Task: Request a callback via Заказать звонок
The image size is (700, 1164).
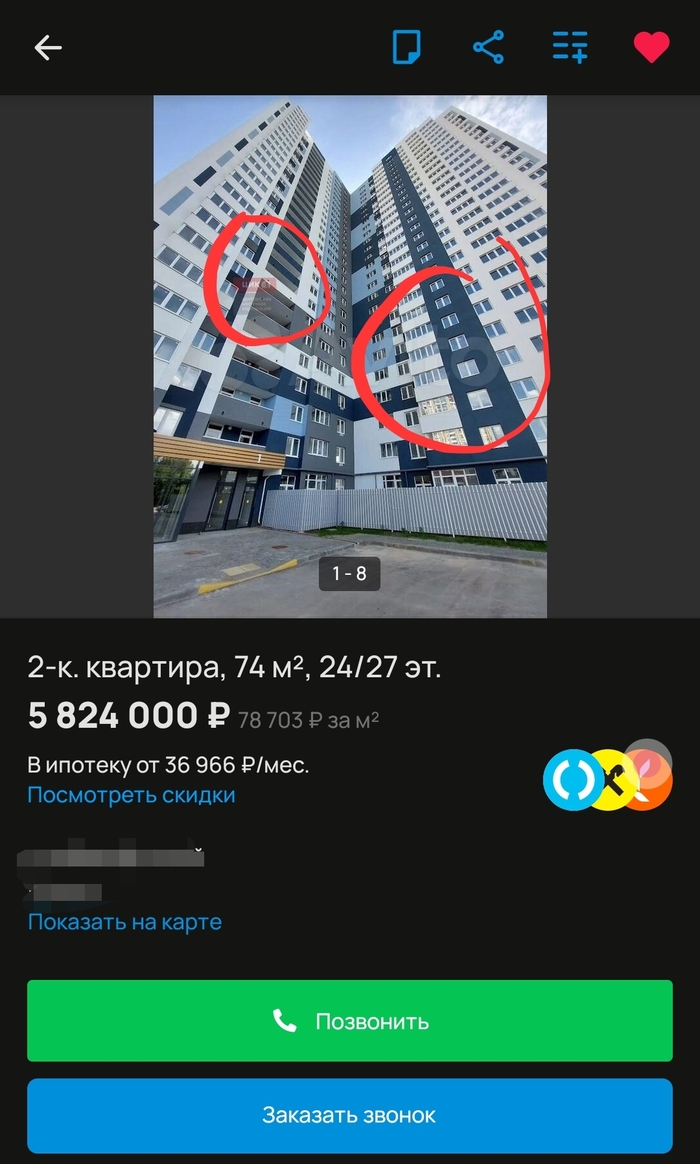Action: pos(350,1115)
